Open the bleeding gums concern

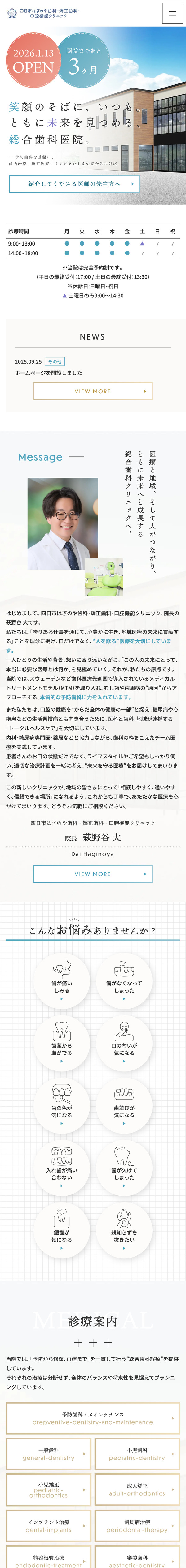pos(62,1045)
